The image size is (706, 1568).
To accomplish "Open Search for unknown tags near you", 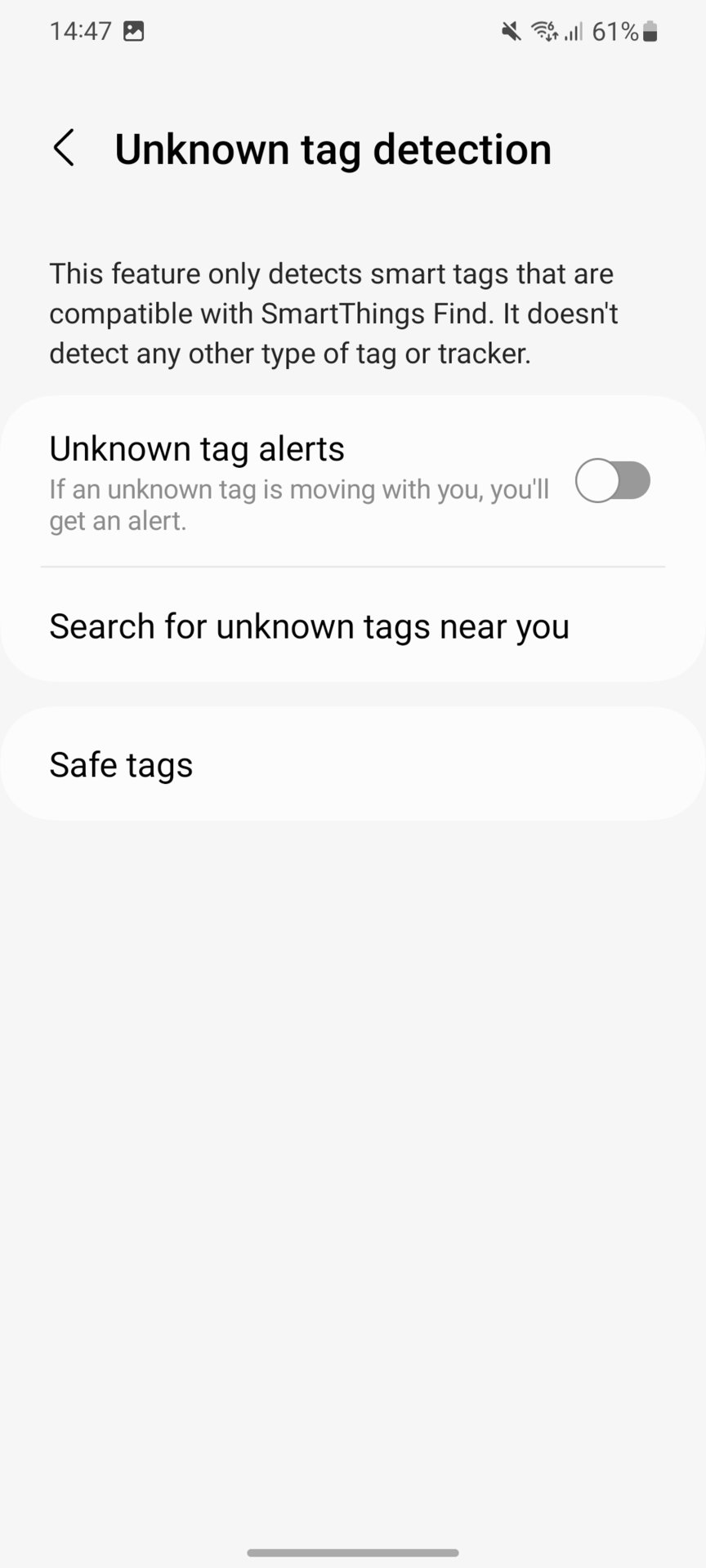I will [353, 626].
